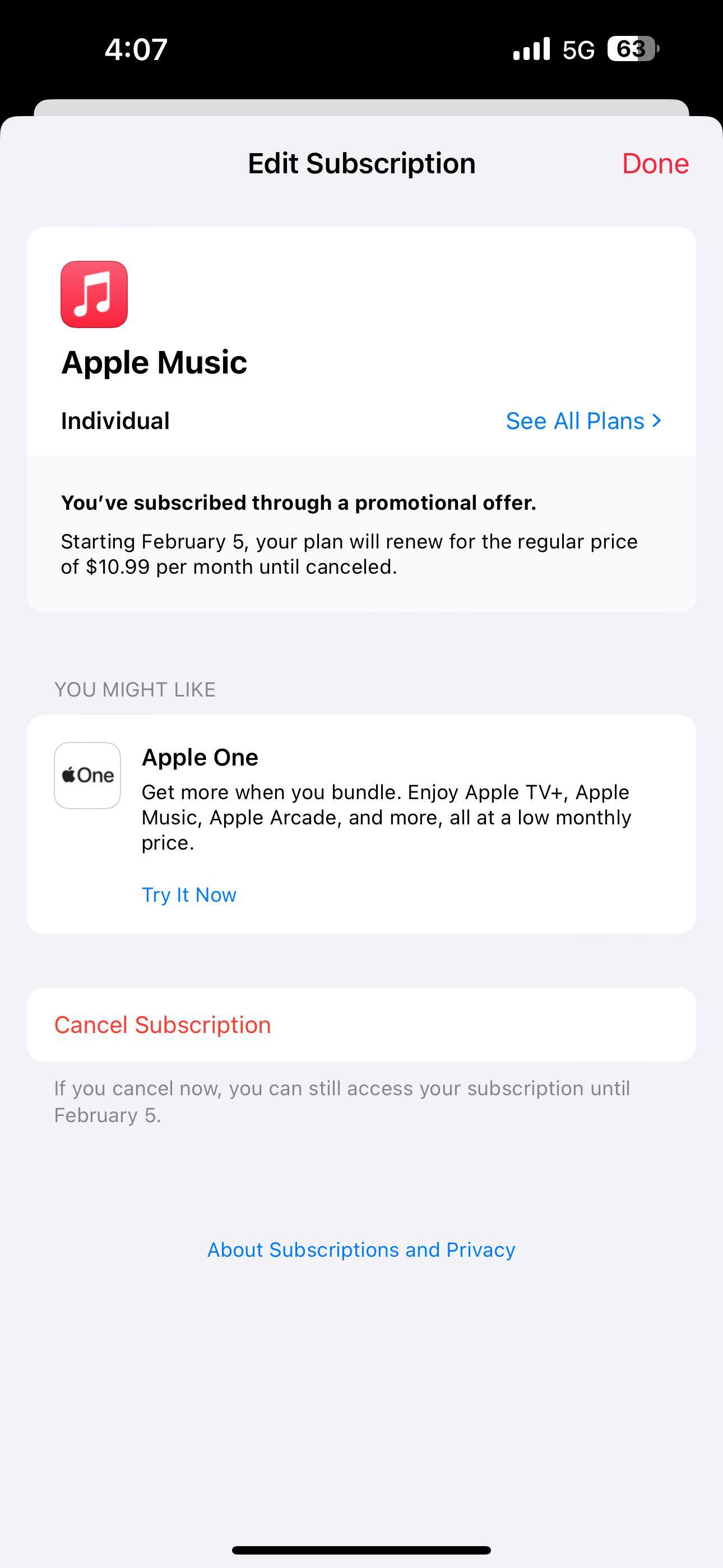Select the Individual plan label
Screen dimensions: 723x1568
(115, 420)
